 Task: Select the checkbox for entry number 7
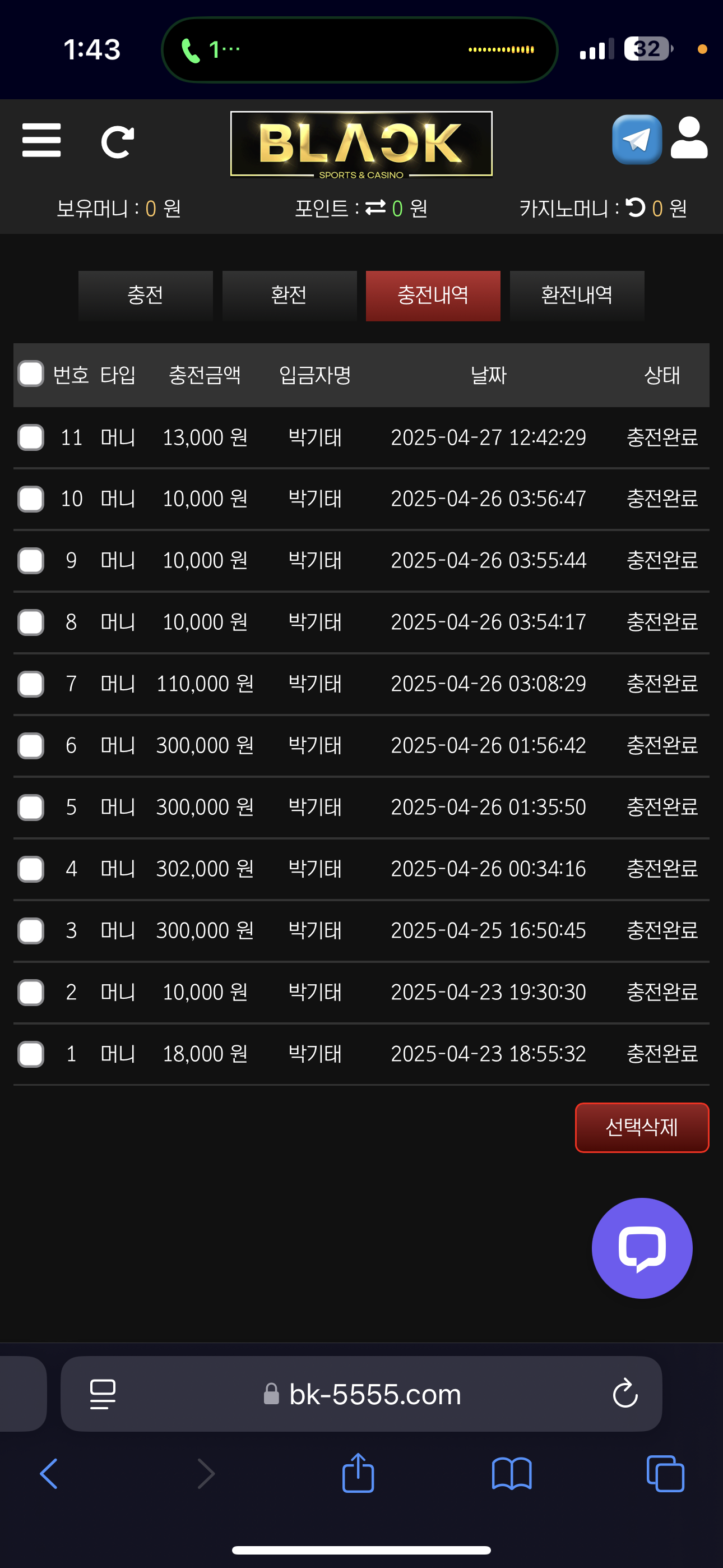(31, 684)
